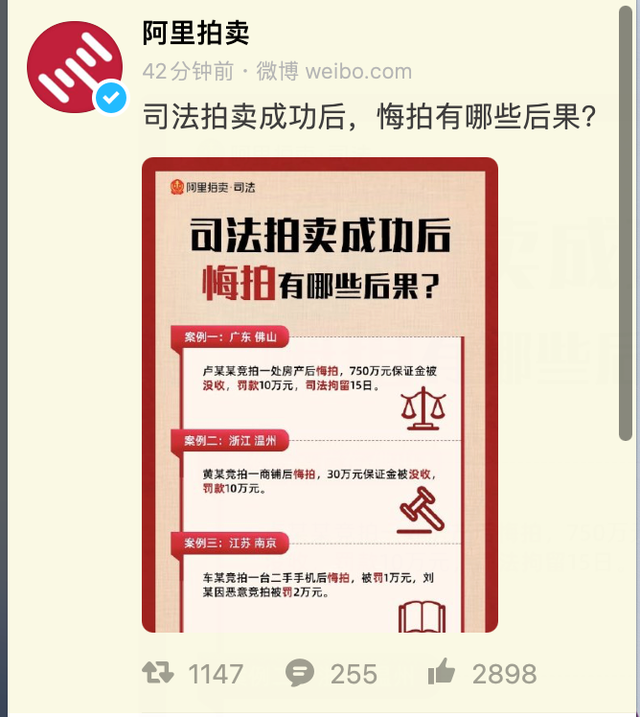This screenshot has width=640, height=717.
Task: Open the 阿里拍卖 account name
Action: [x=195, y=33]
